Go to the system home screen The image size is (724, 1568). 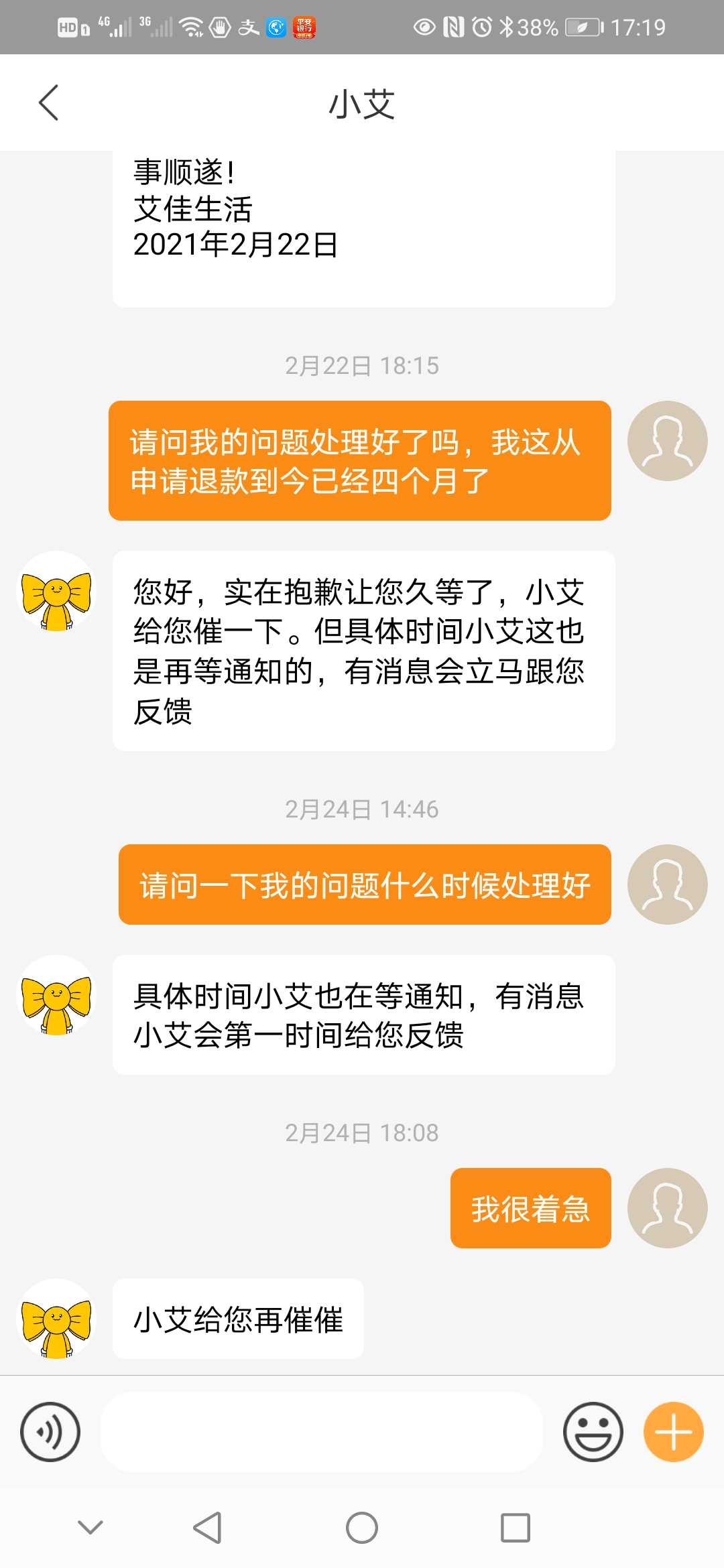click(362, 1528)
